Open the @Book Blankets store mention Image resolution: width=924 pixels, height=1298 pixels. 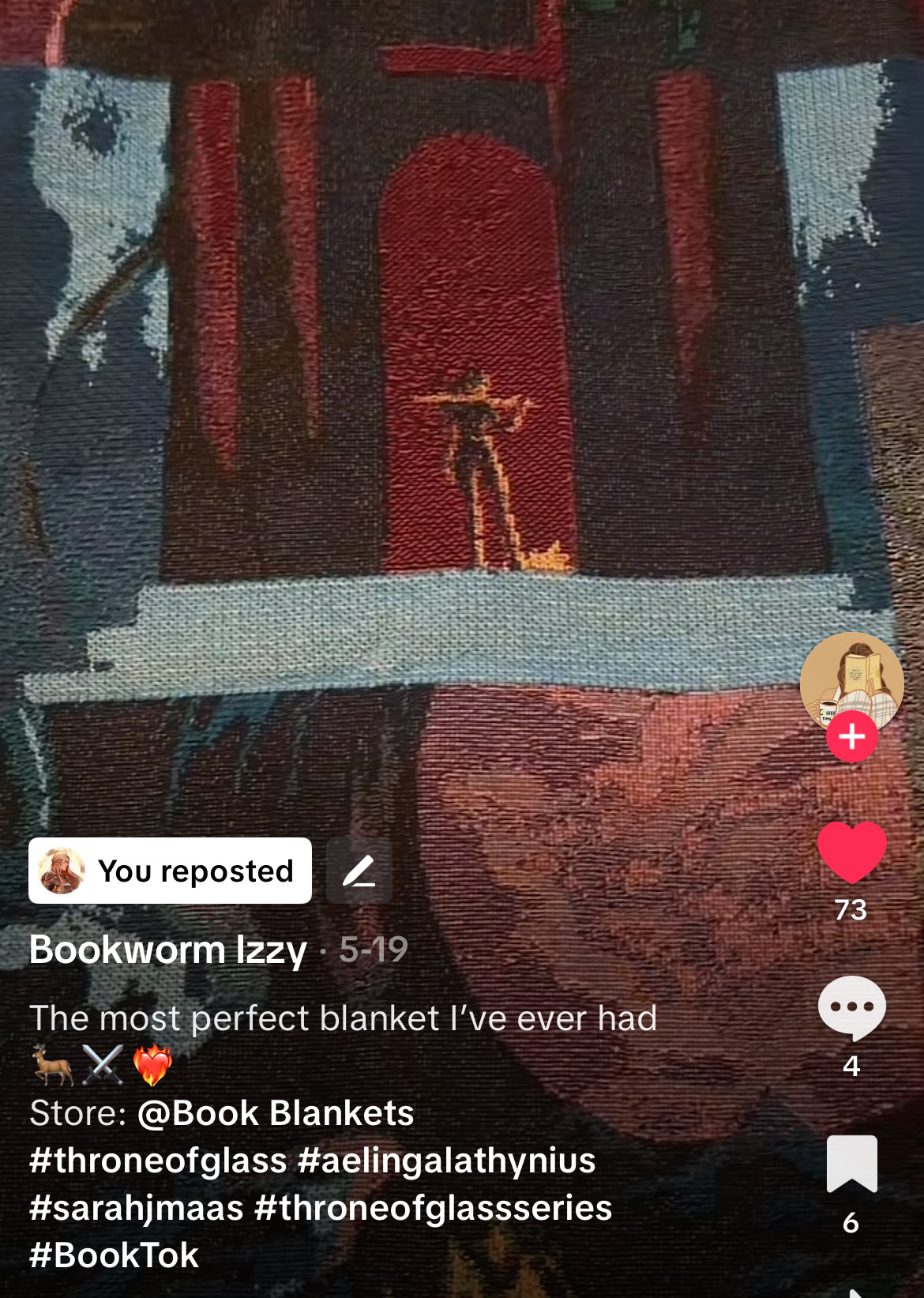276,1113
